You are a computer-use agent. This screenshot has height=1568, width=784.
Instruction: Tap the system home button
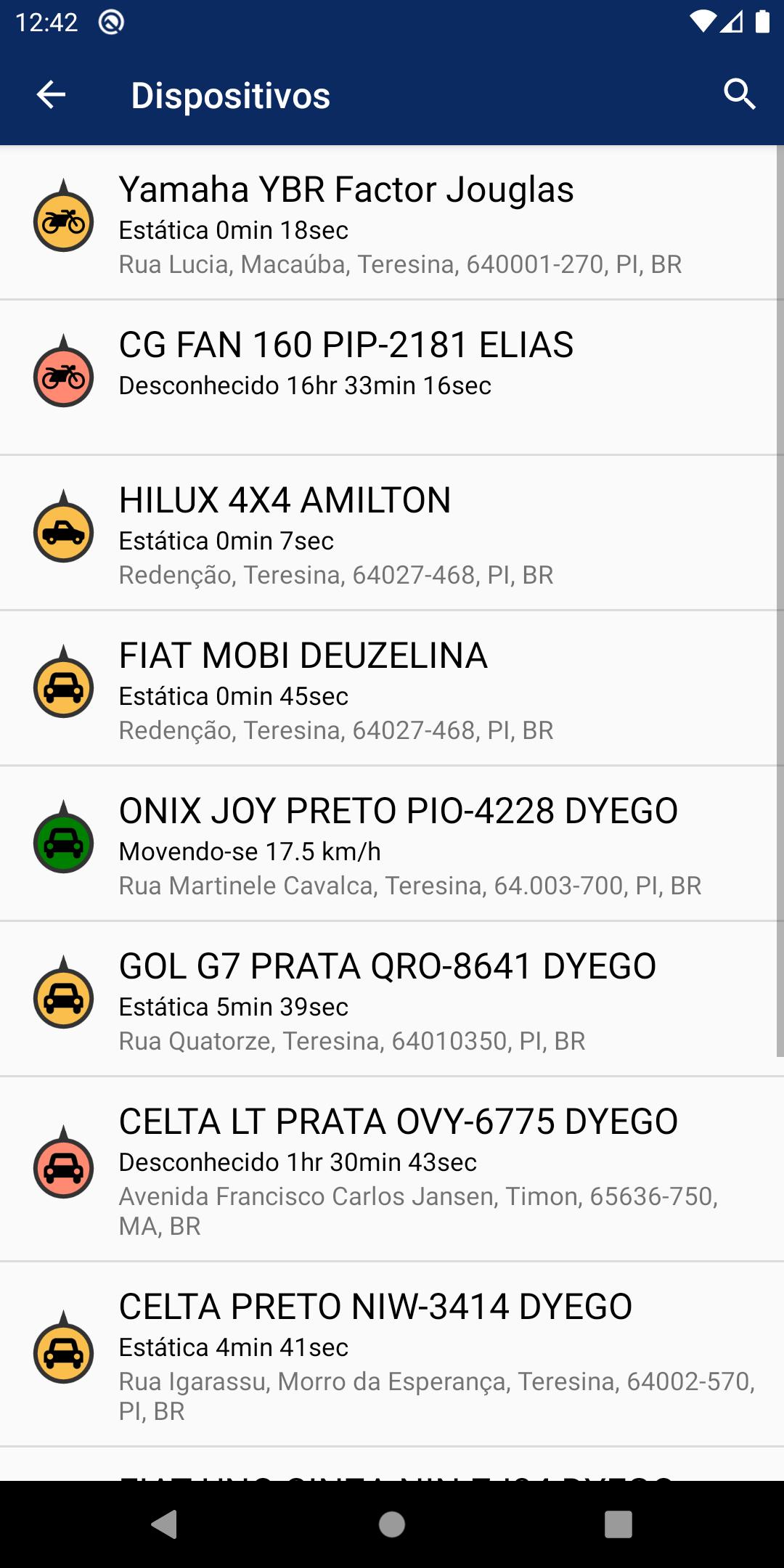coord(392,1524)
